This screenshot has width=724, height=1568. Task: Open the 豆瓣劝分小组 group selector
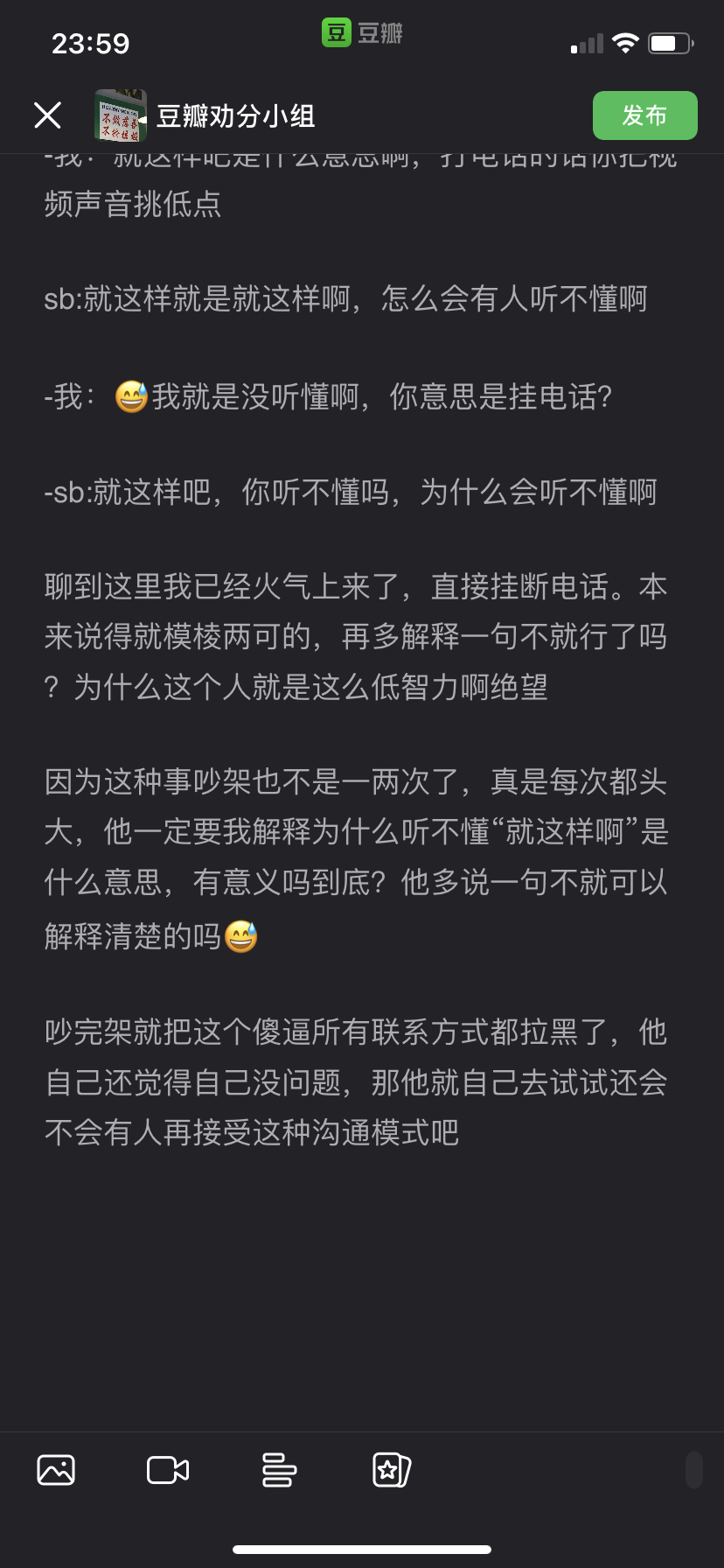(x=206, y=115)
